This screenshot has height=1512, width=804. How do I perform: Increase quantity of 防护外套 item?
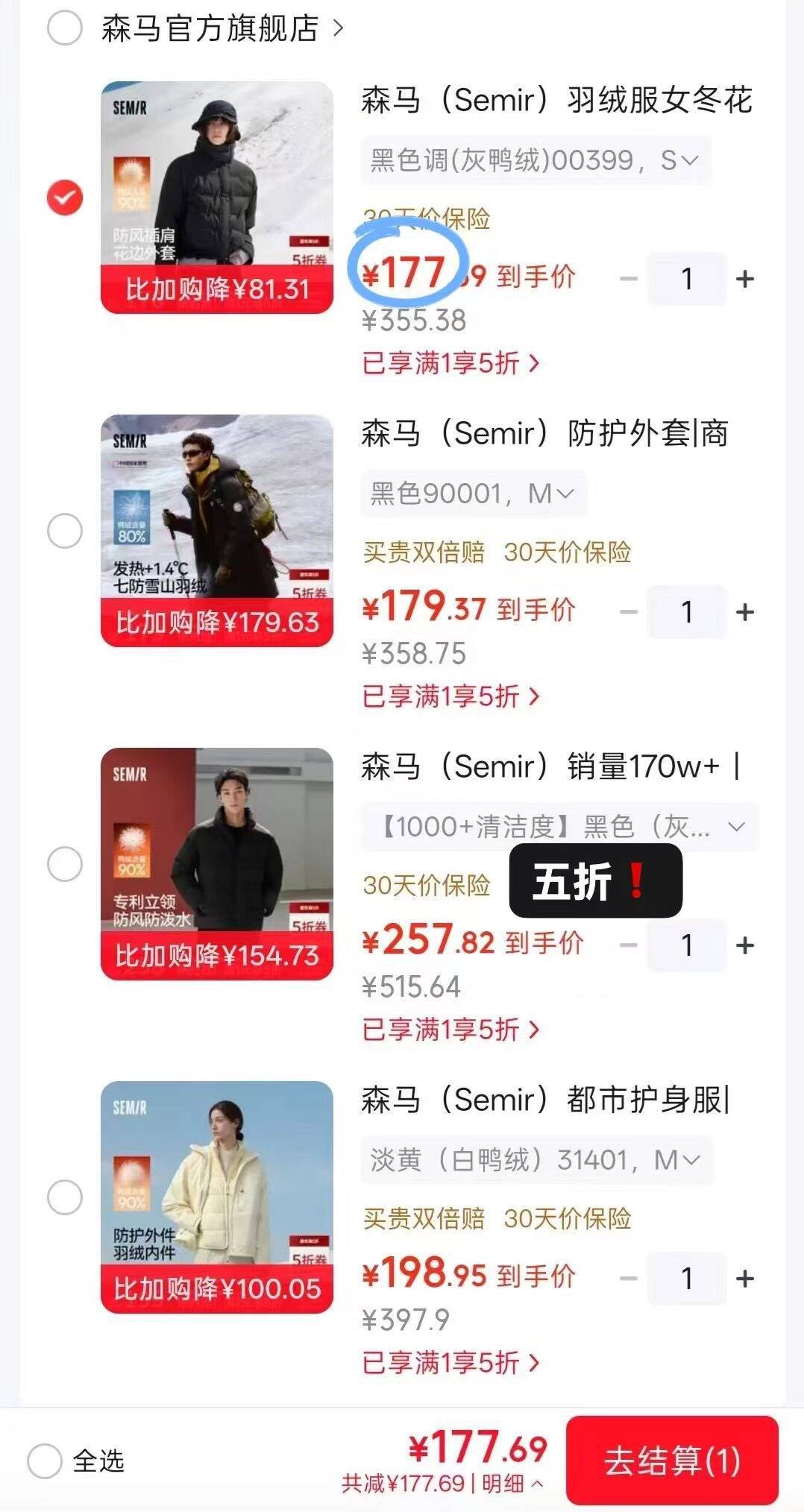[745, 612]
